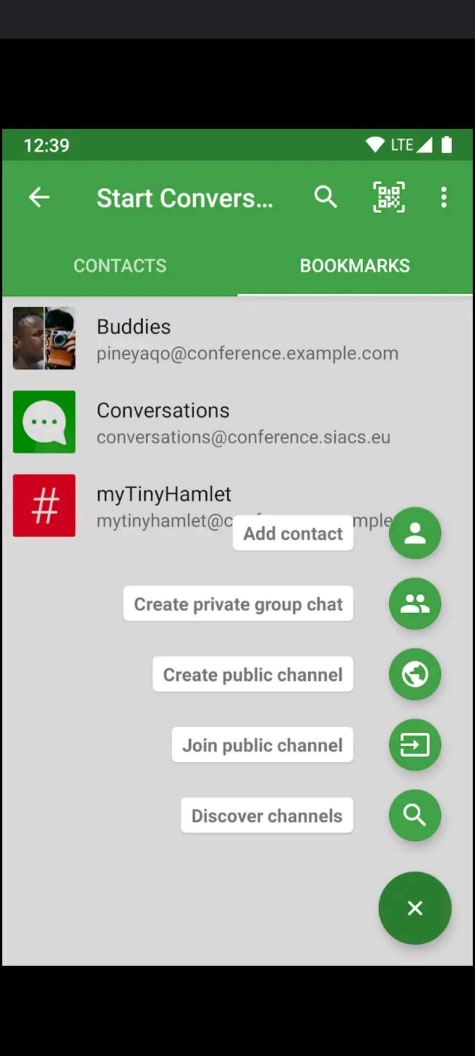
Task: Go back using the toolbar arrow
Action: pos(39,197)
